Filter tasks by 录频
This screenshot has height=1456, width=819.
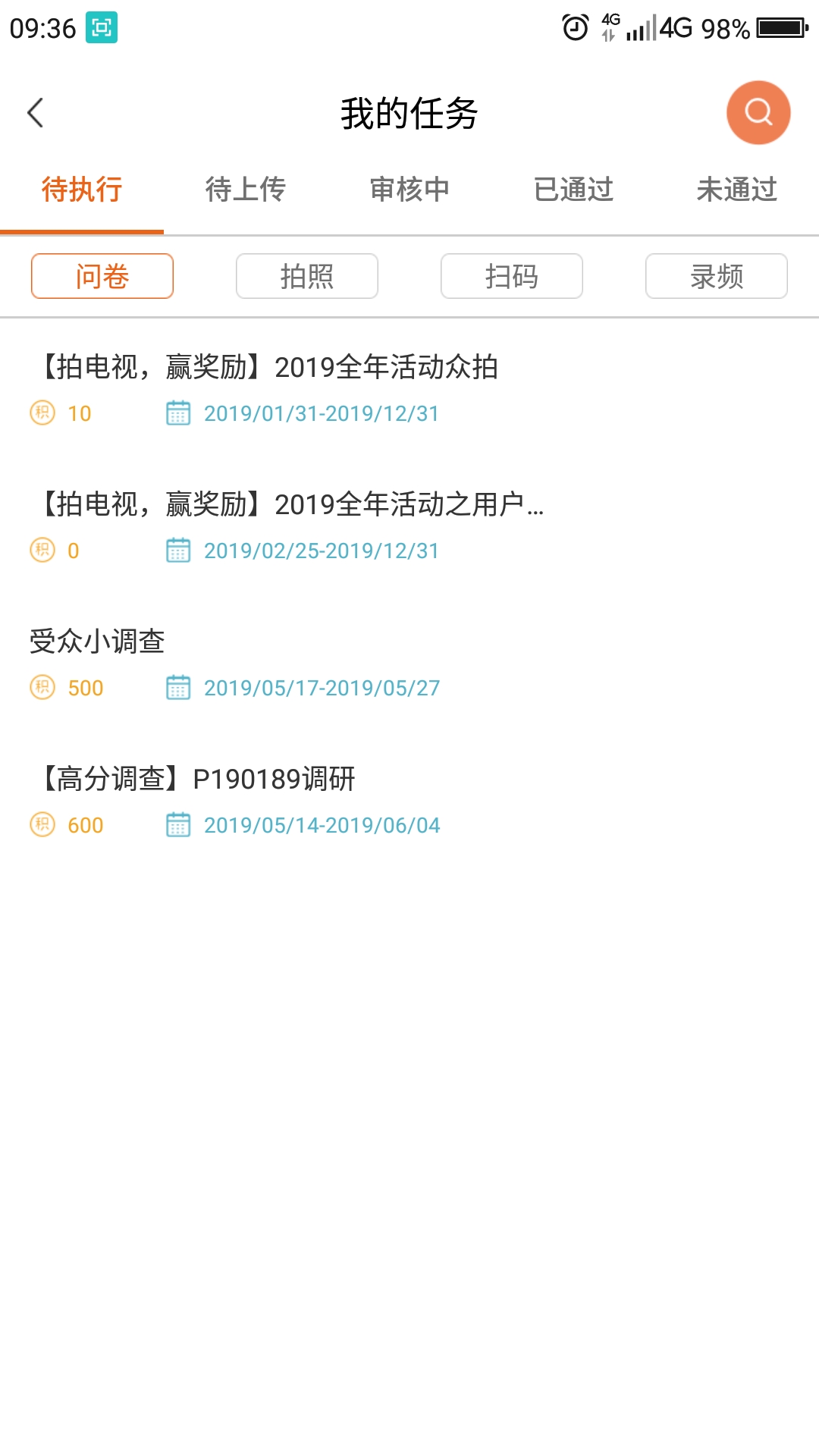(717, 276)
